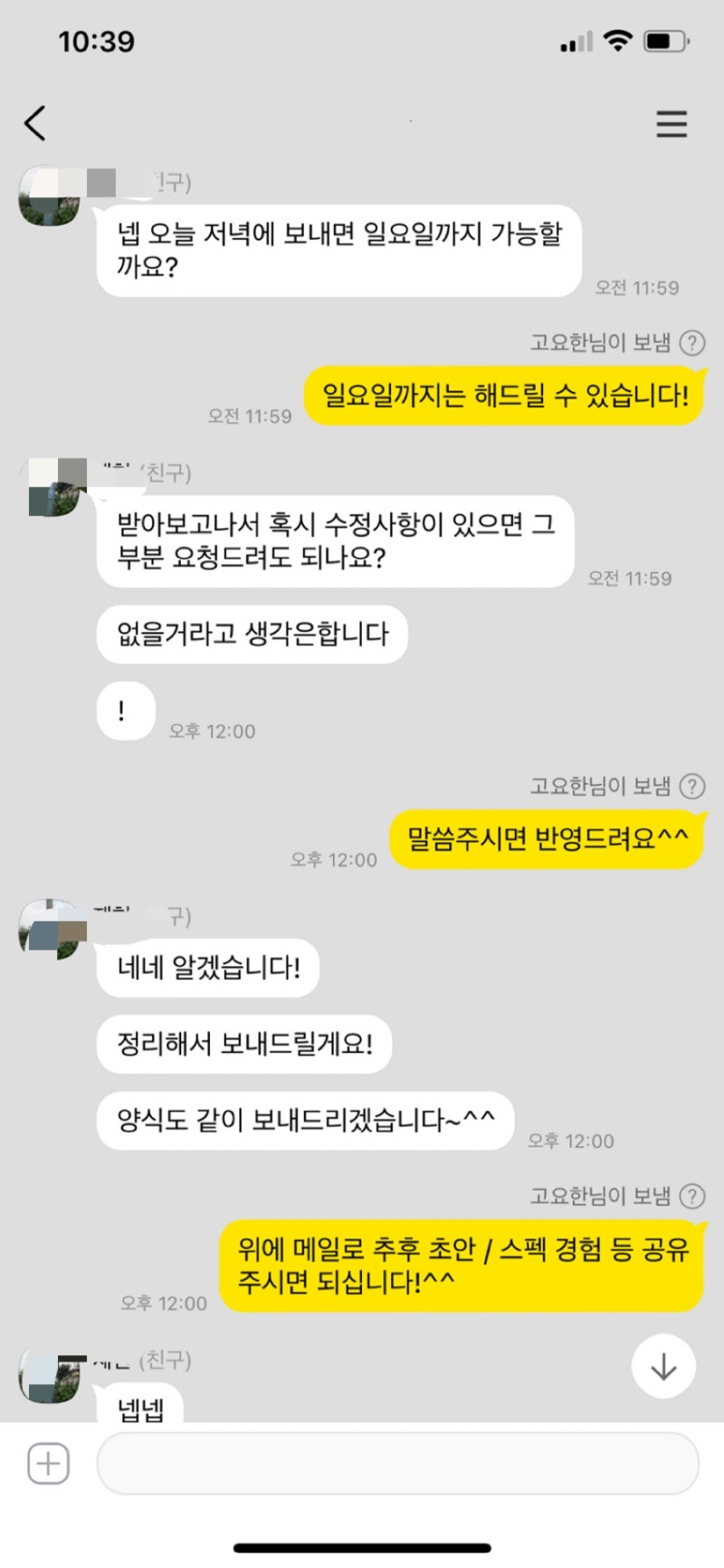Focus the message input field
This screenshot has height=1568, width=724.
[x=396, y=1463]
